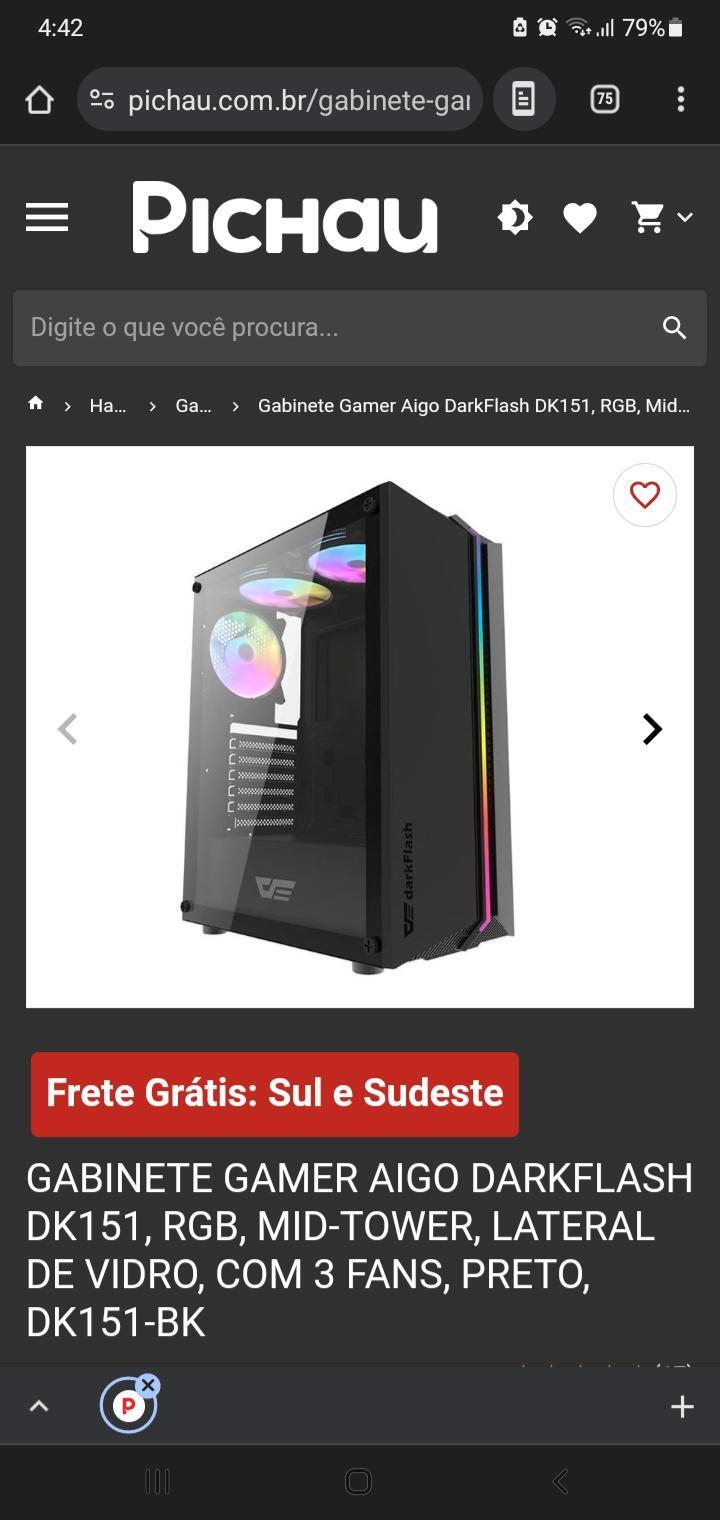
Task: Show next product image
Action: click(652, 729)
